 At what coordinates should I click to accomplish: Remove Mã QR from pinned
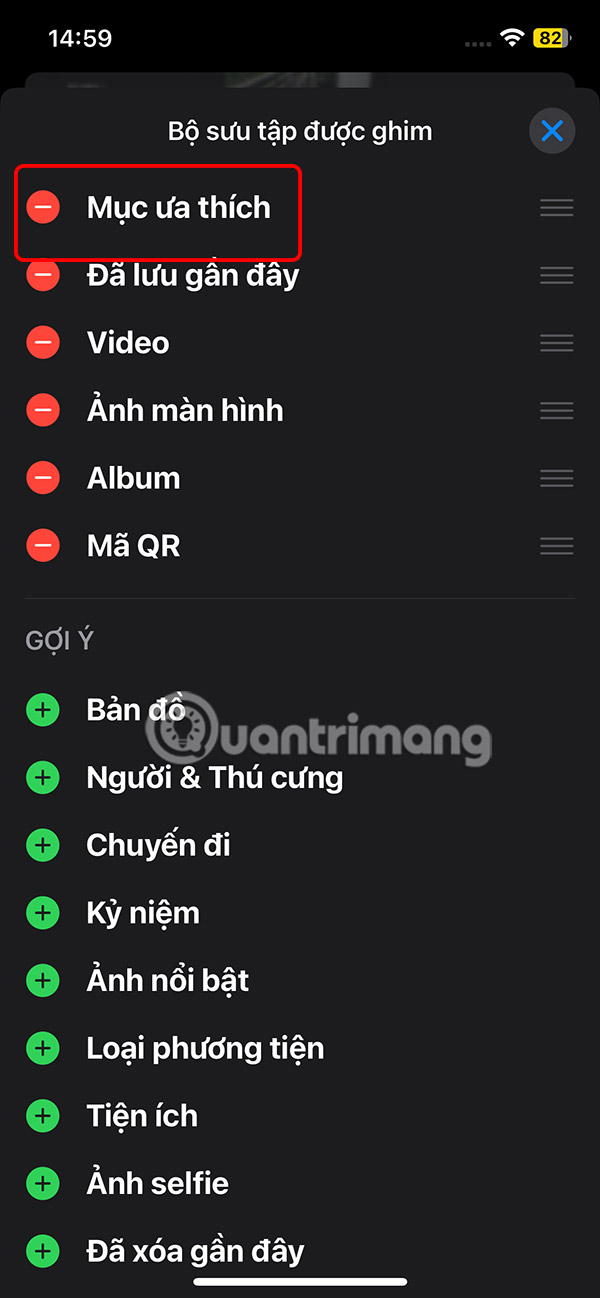click(x=43, y=546)
